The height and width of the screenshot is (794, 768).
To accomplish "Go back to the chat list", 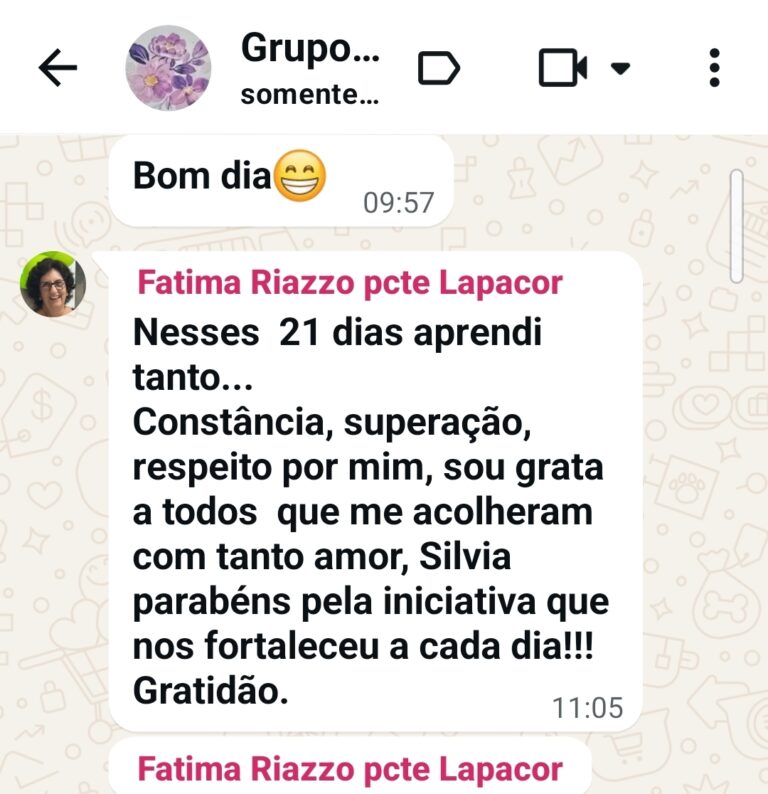I will tap(57, 68).
